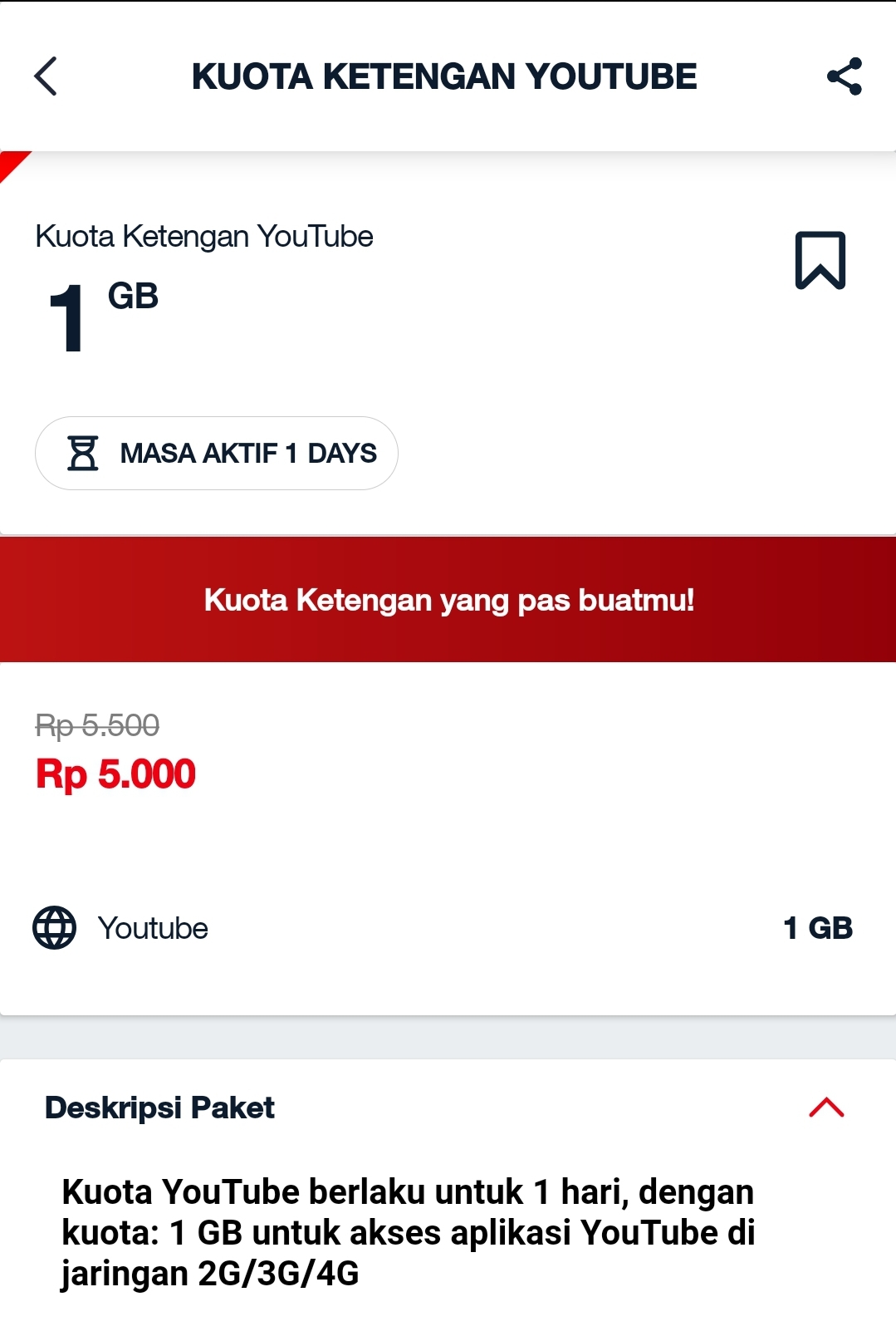Tap the globe symbol in the quota row
The height and width of the screenshot is (1336, 896).
coord(55,928)
